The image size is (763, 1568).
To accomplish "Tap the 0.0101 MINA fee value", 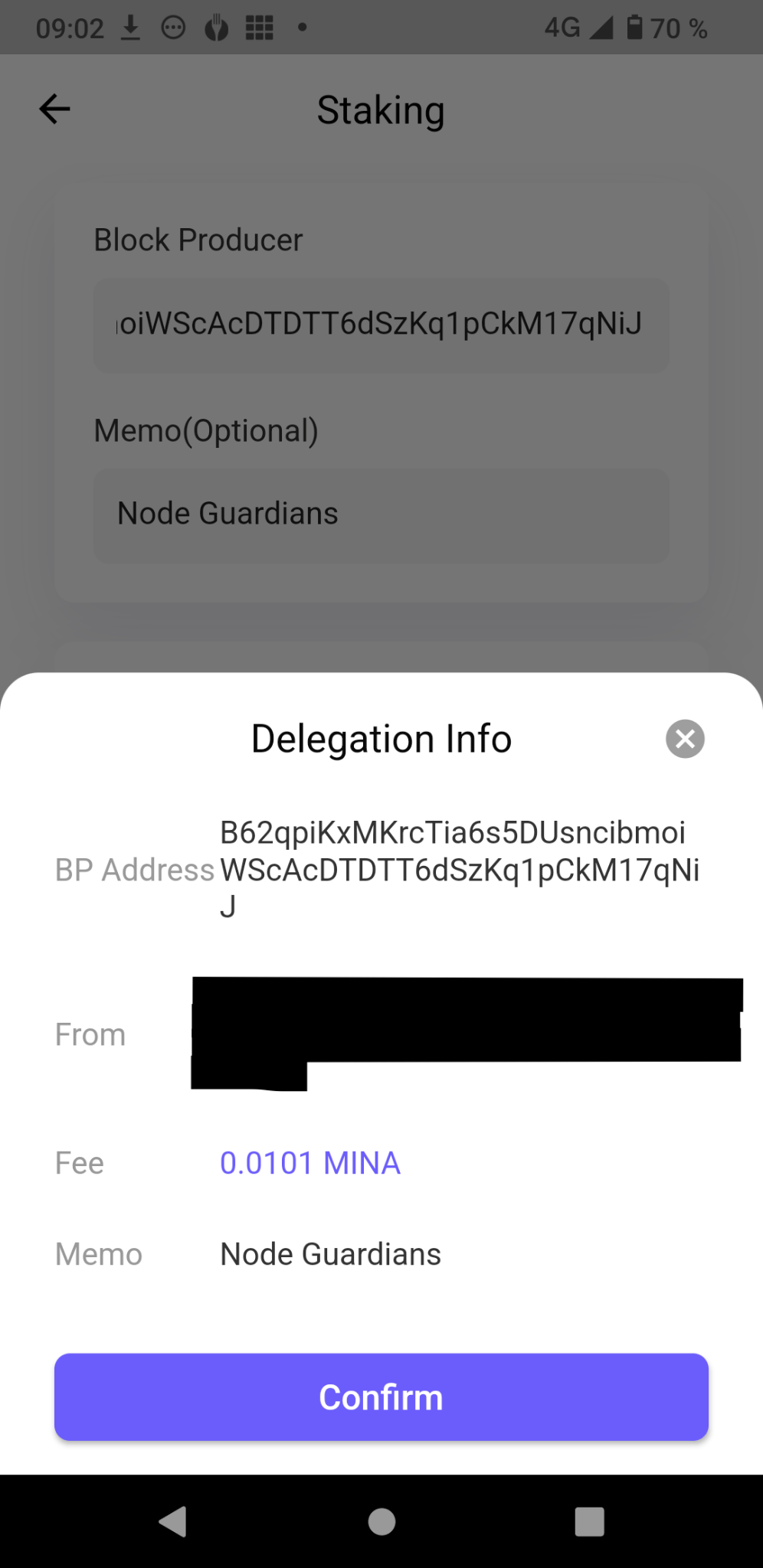I will pyautogui.click(x=309, y=1163).
